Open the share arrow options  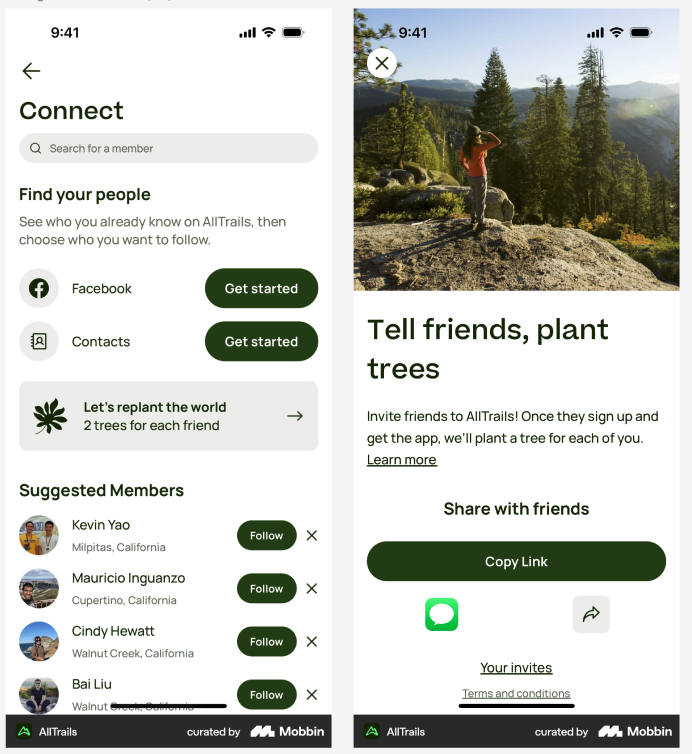pyautogui.click(x=591, y=614)
